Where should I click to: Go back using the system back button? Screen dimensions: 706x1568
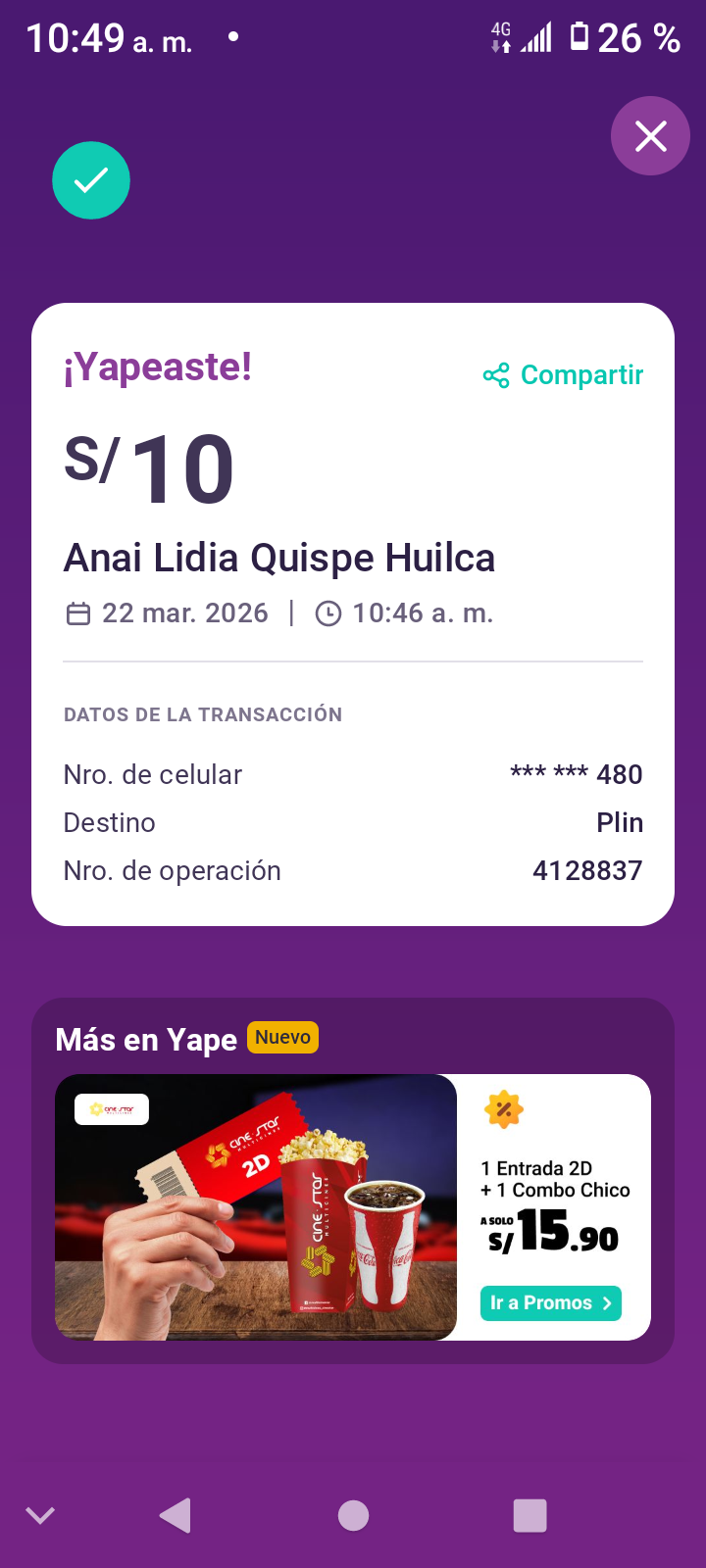tap(176, 1515)
